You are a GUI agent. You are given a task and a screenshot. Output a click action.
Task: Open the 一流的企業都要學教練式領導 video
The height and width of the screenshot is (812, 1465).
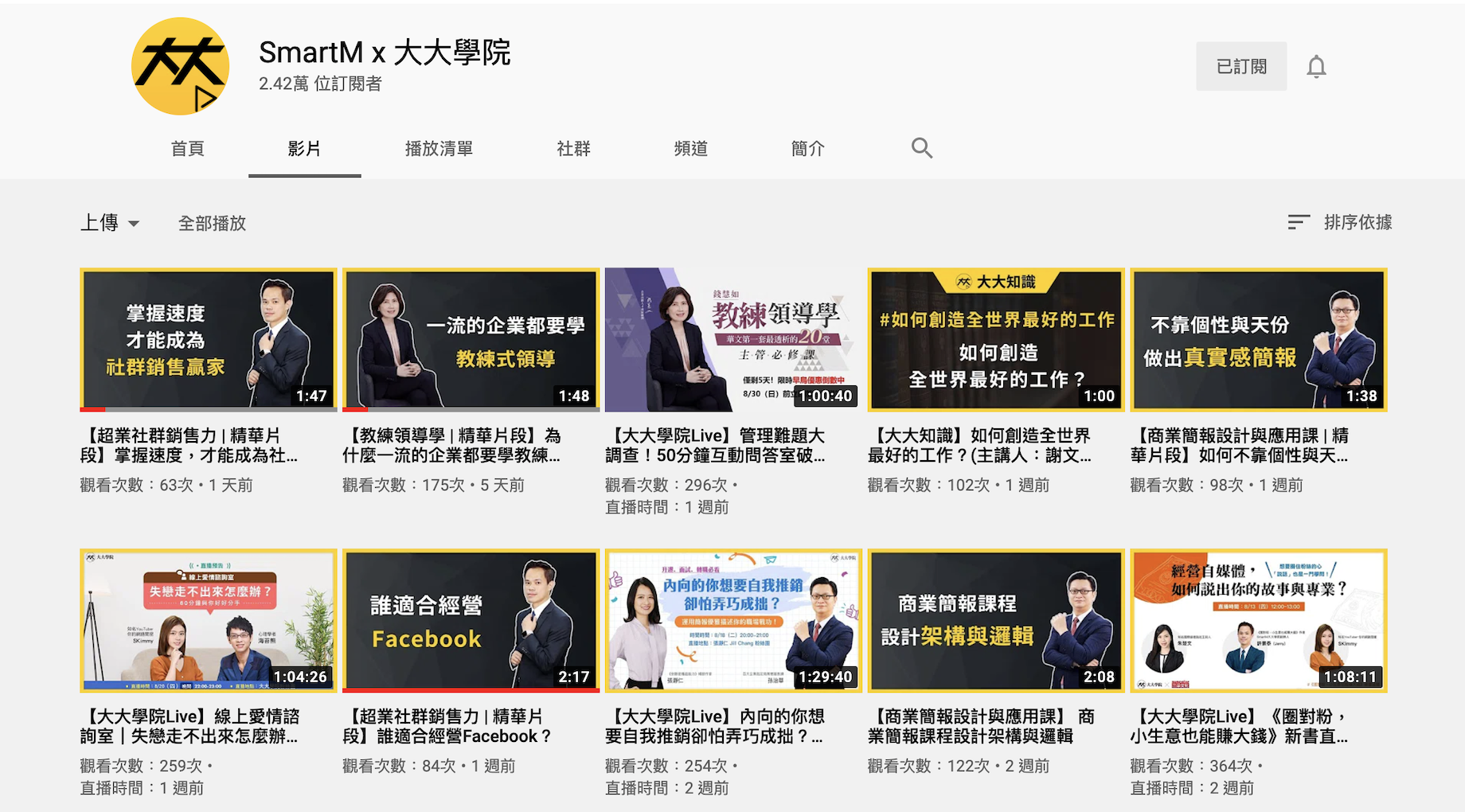click(x=471, y=340)
